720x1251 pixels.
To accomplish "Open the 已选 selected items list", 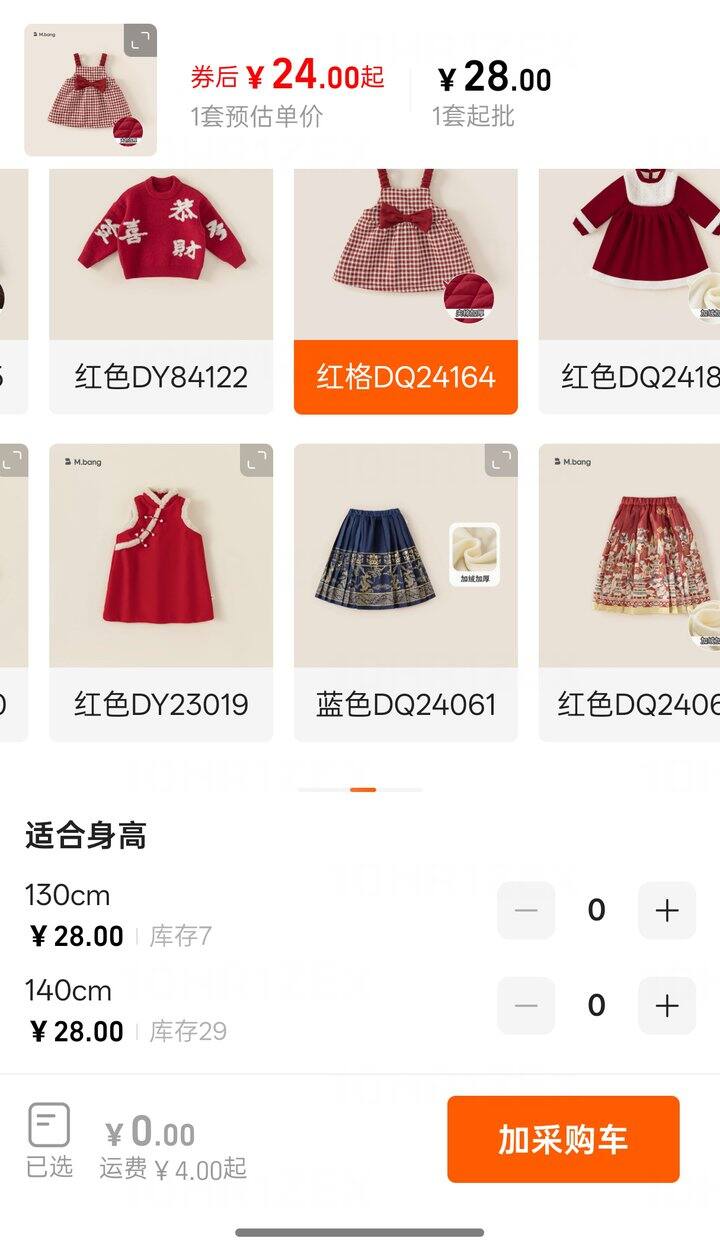I will click(x=49, y=1139).
